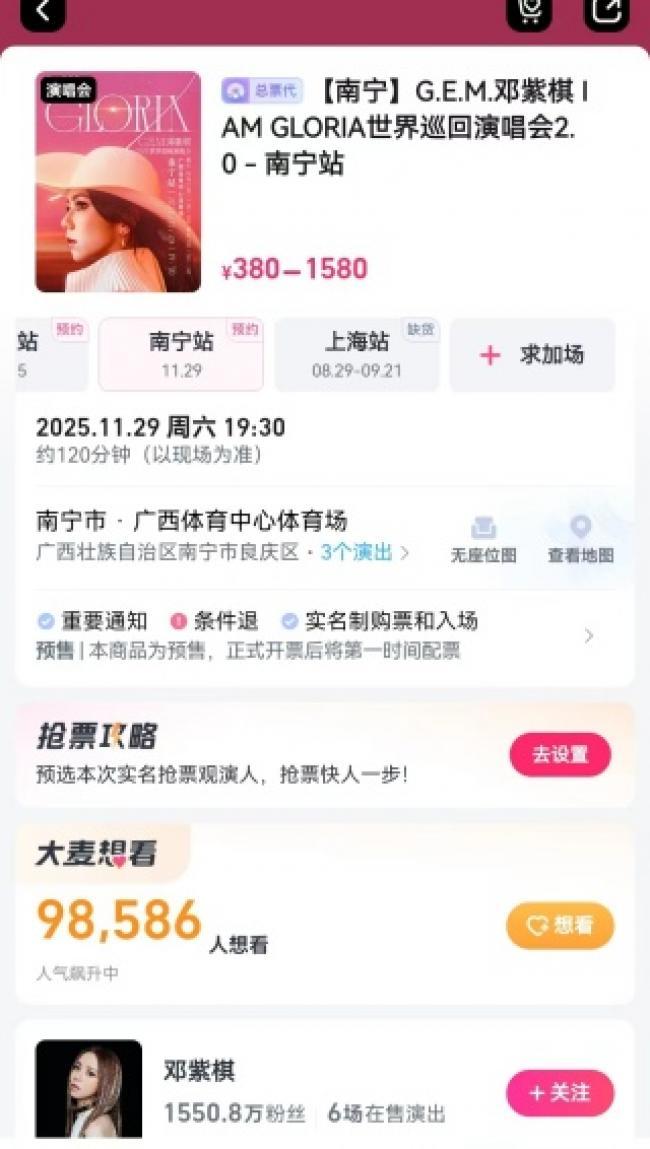
Task: Go back using the top arrow
Action: (x=42, y=12)
